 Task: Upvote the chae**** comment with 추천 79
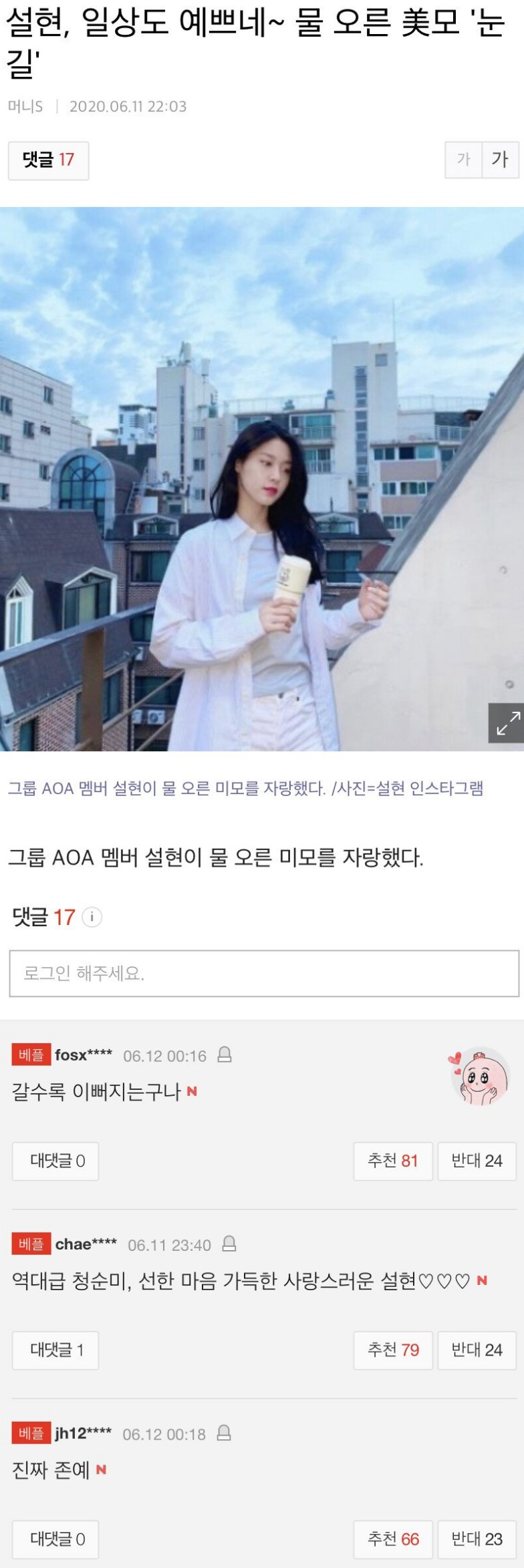[393, 1350]
